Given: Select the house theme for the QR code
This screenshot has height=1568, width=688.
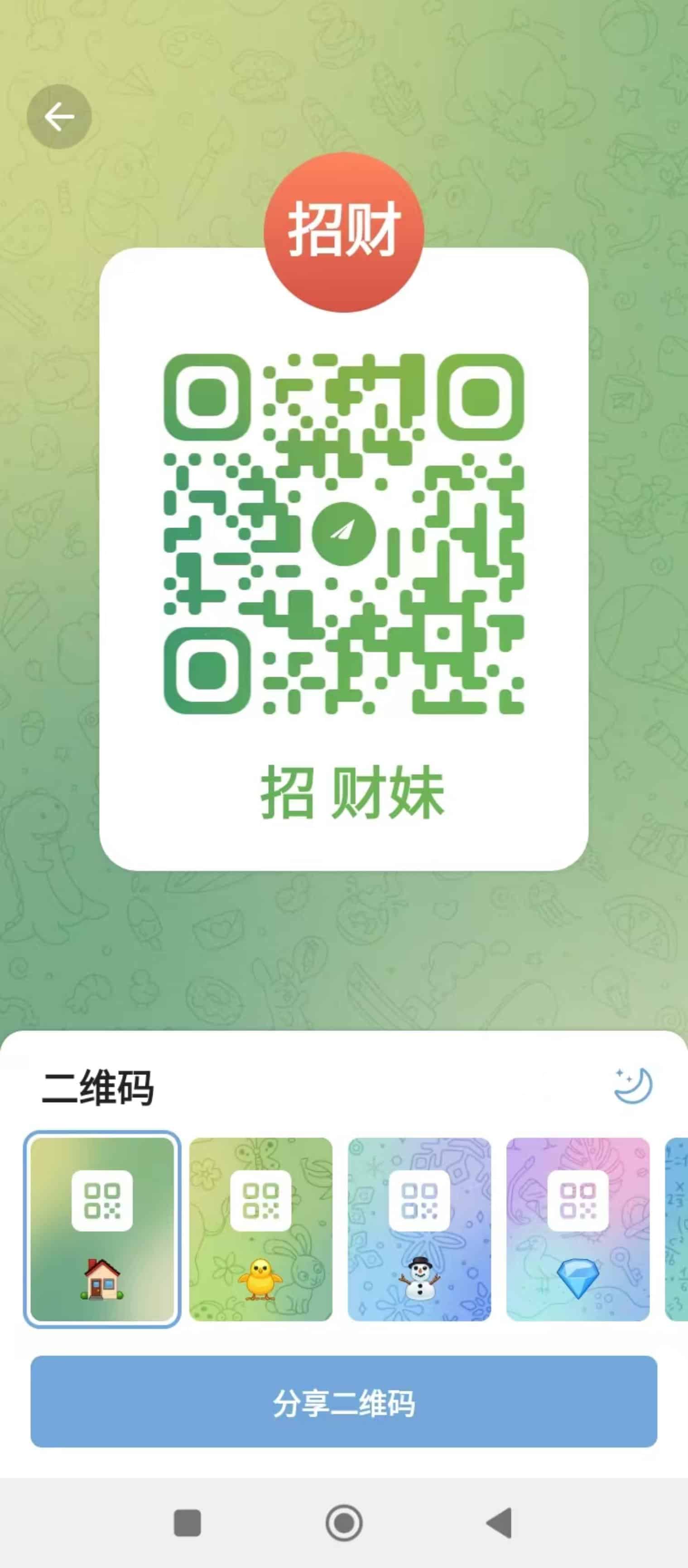Looking at the screenshot, I should [102, 1229].
